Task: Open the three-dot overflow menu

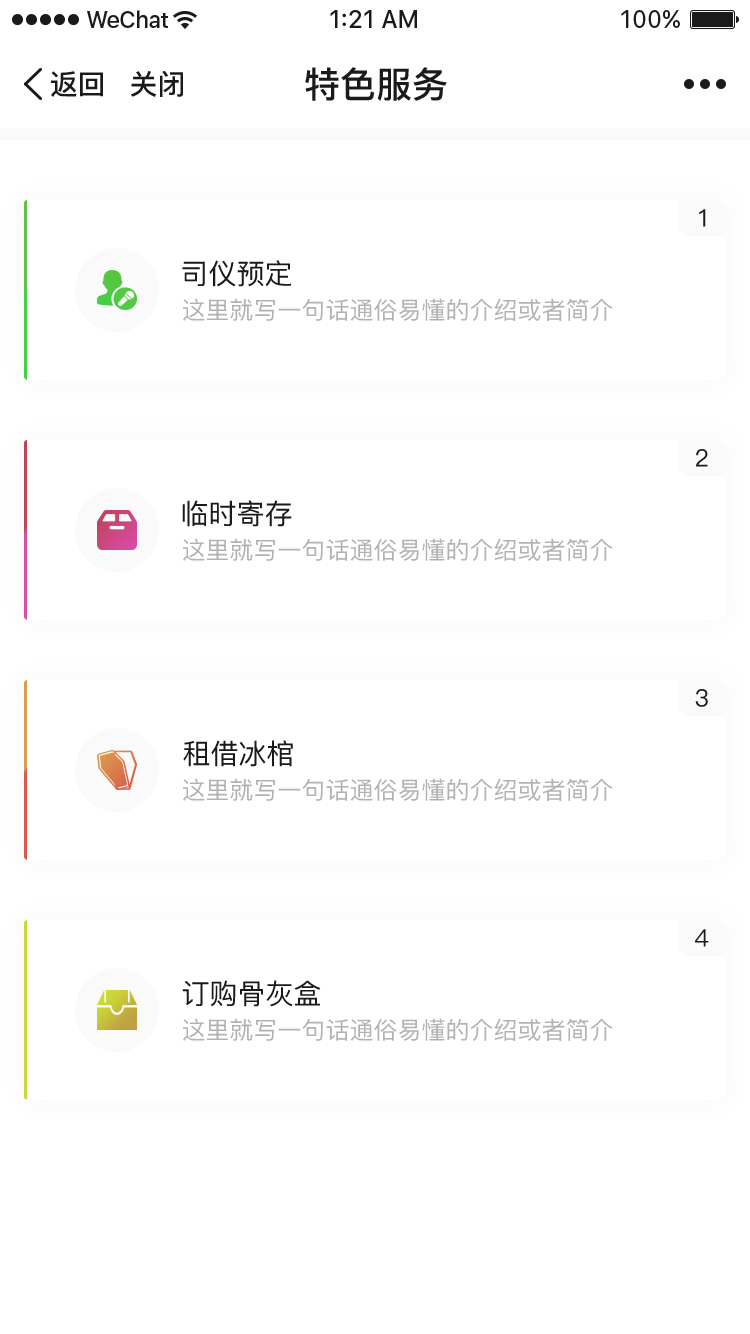Action: 704,85
